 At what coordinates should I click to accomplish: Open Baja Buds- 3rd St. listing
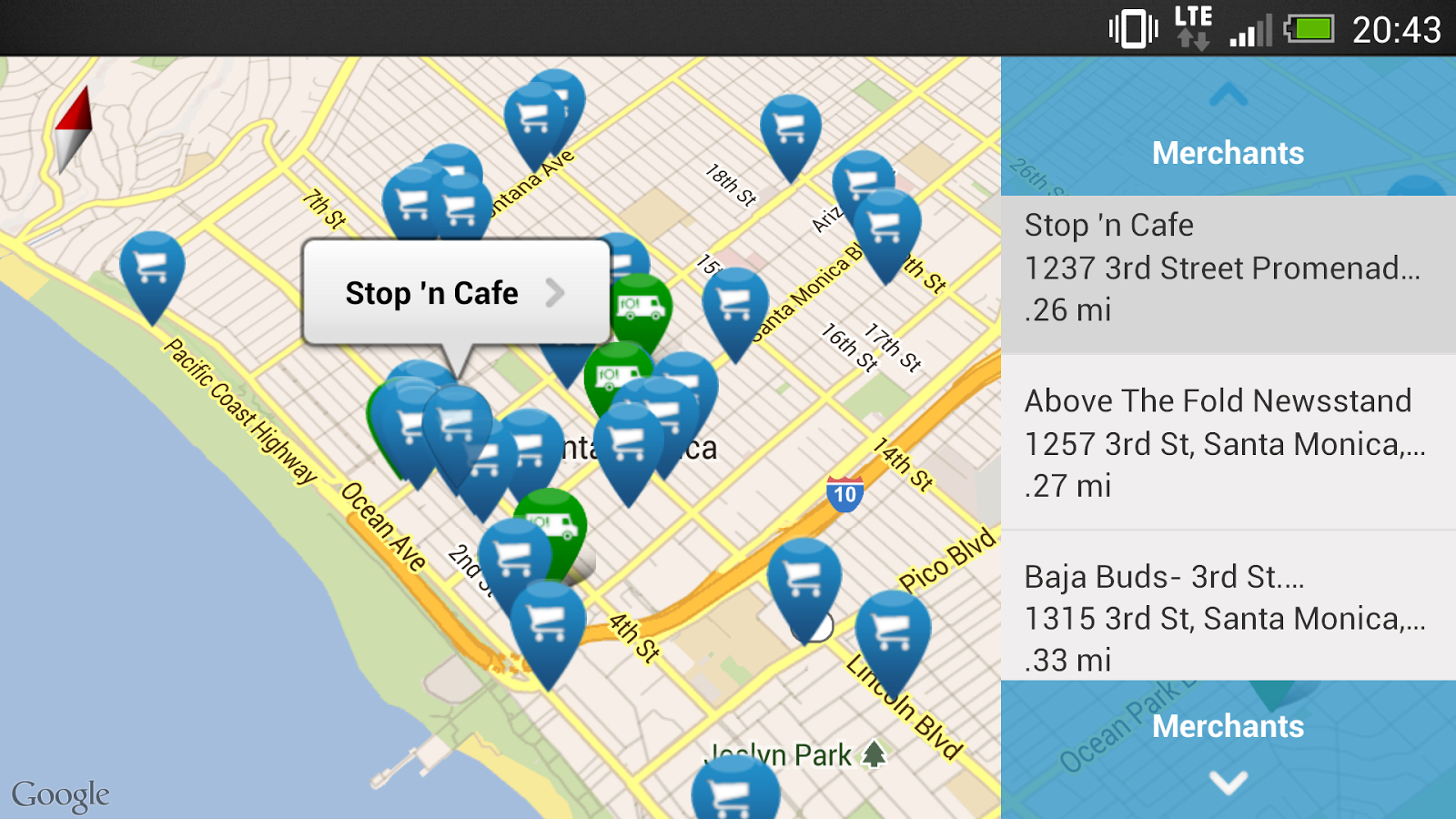click(x=1227, y=618)
